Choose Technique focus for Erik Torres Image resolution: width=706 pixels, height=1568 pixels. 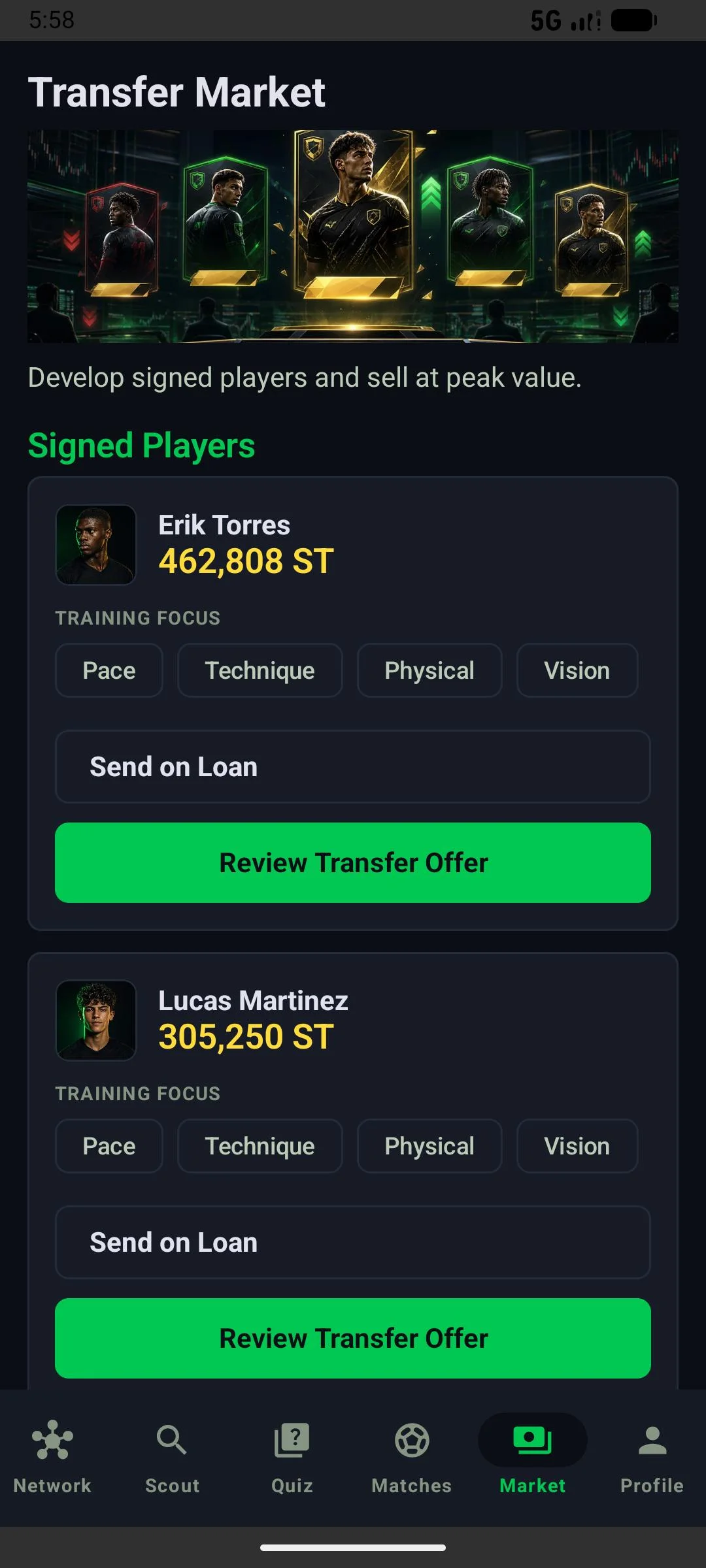coord(260,670)
